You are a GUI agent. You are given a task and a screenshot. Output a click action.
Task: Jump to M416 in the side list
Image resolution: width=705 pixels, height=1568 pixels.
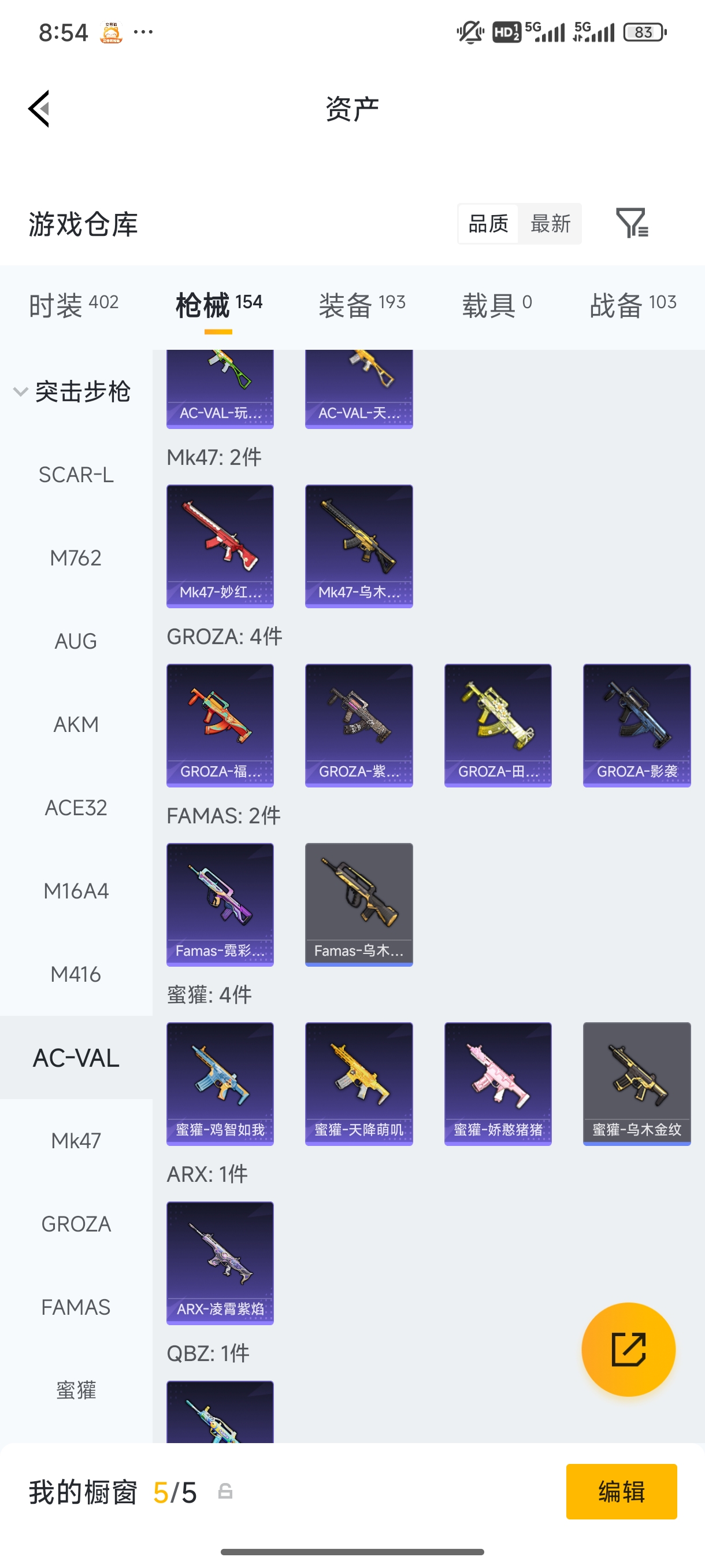pos(76,974)
